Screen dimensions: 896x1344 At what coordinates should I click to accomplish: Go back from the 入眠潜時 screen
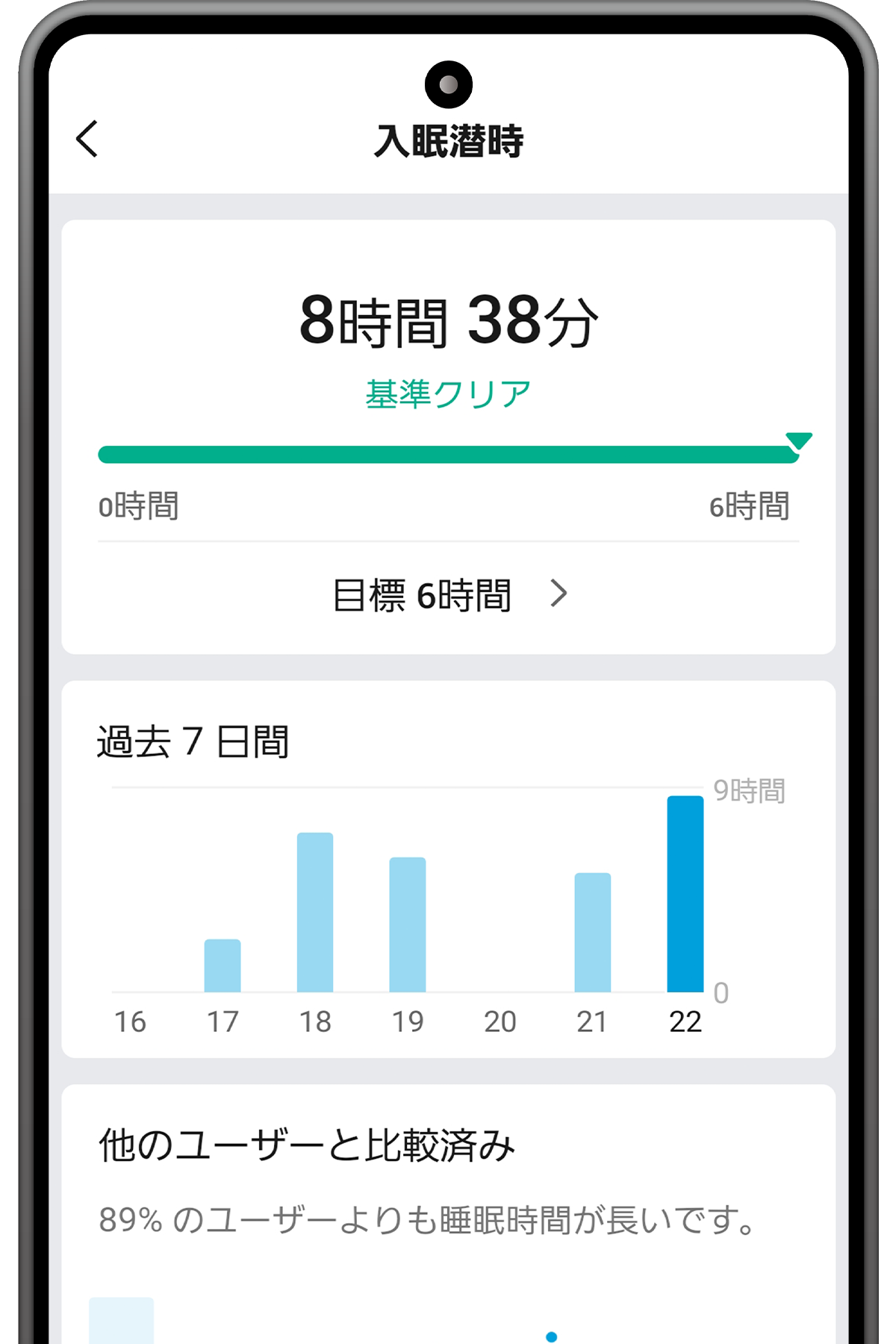[87, 139]
